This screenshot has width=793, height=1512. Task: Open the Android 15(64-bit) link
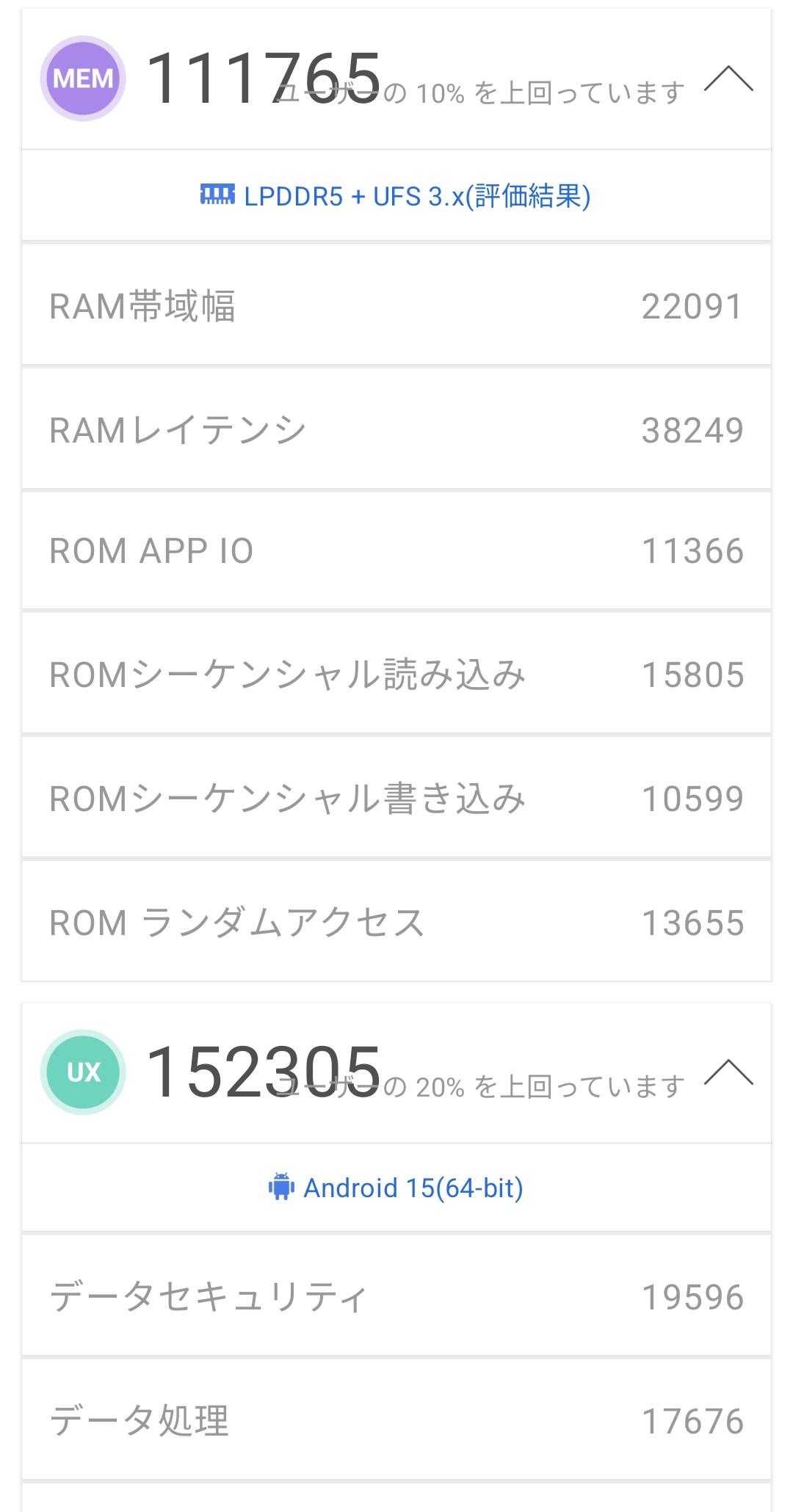coord(396,1188)
